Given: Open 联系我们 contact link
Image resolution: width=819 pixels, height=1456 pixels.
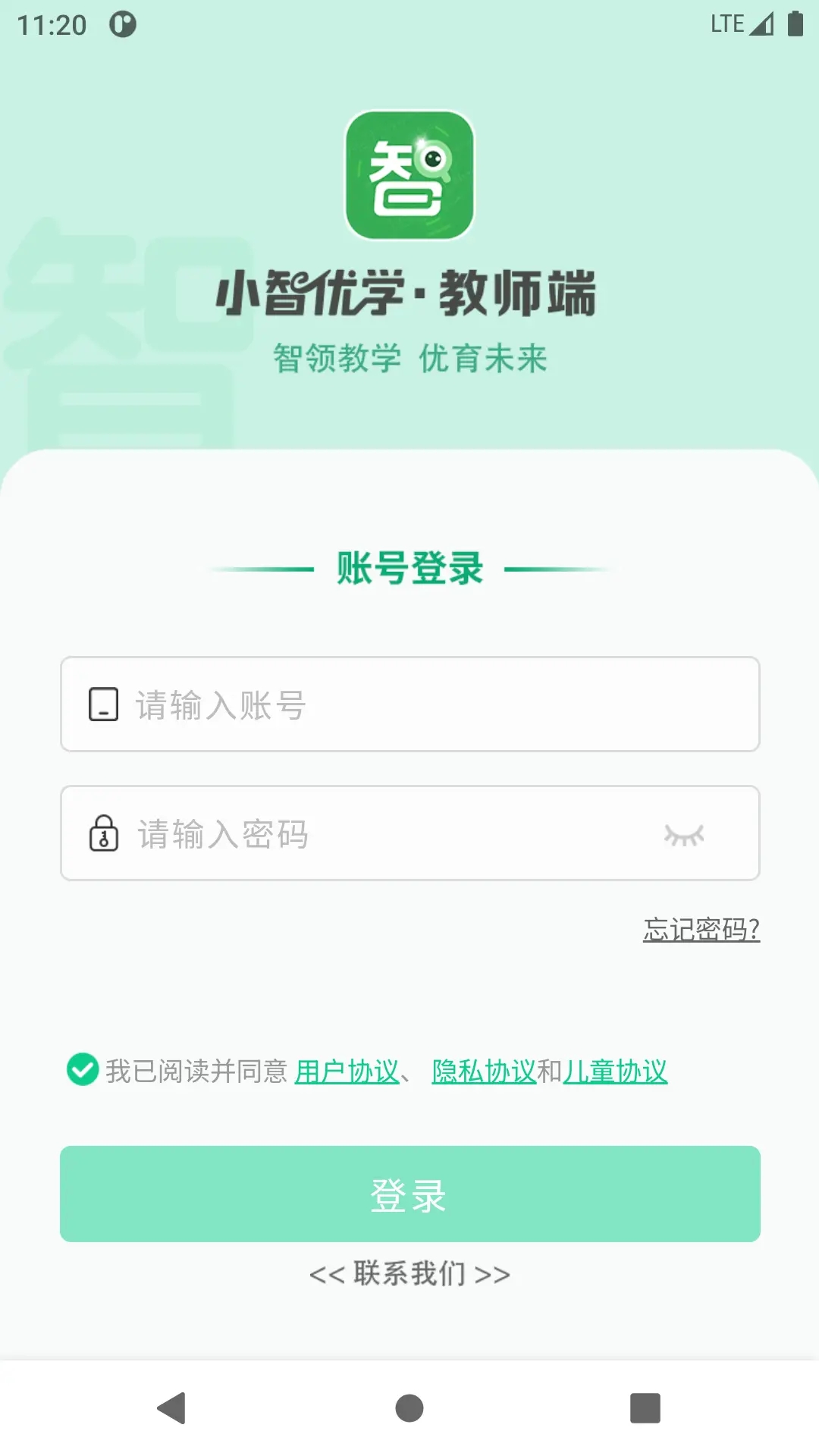Looking at the screenshot, I should pos(409,1274).
